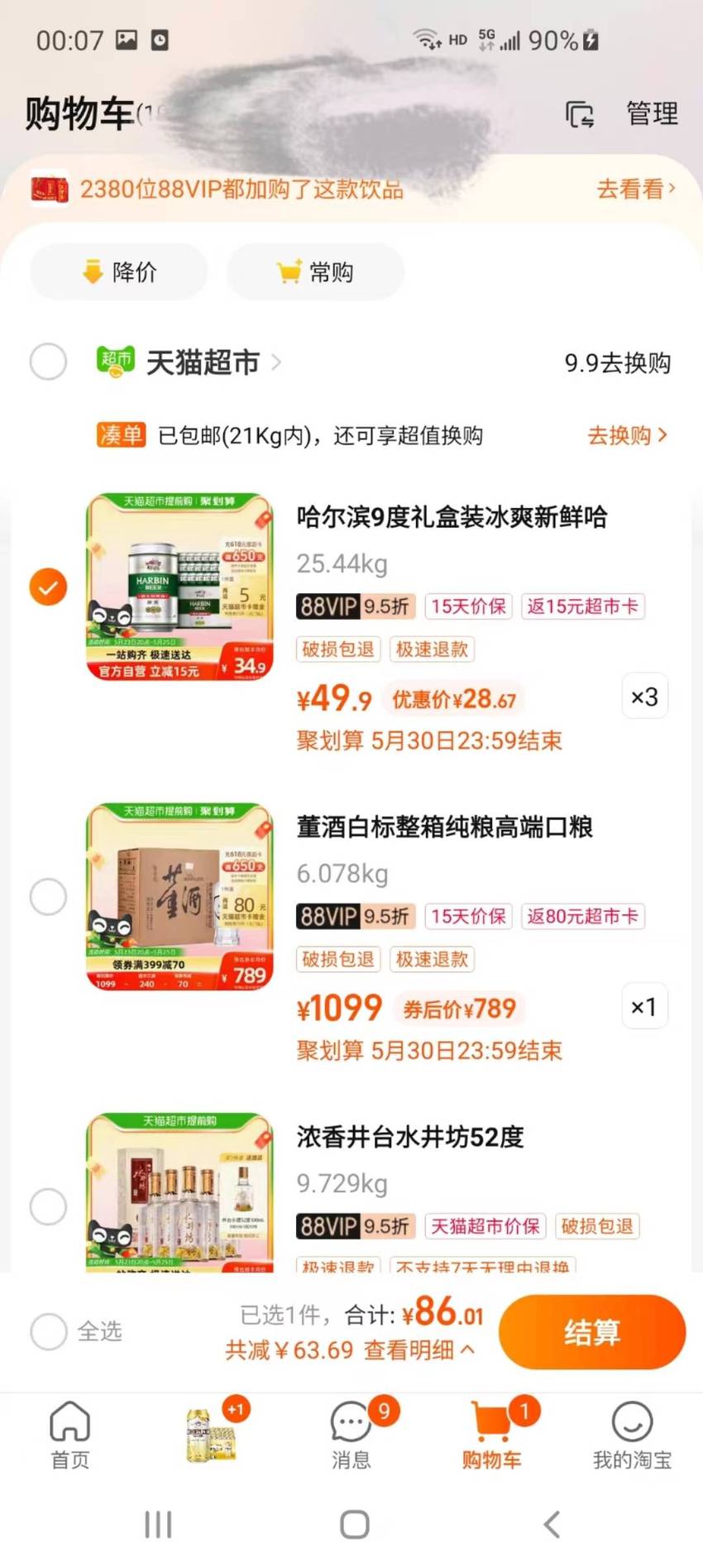Select the 浓香井台水井坊52度 item checkbox
703x1568 pixels.
click(x=48, y=1207)
